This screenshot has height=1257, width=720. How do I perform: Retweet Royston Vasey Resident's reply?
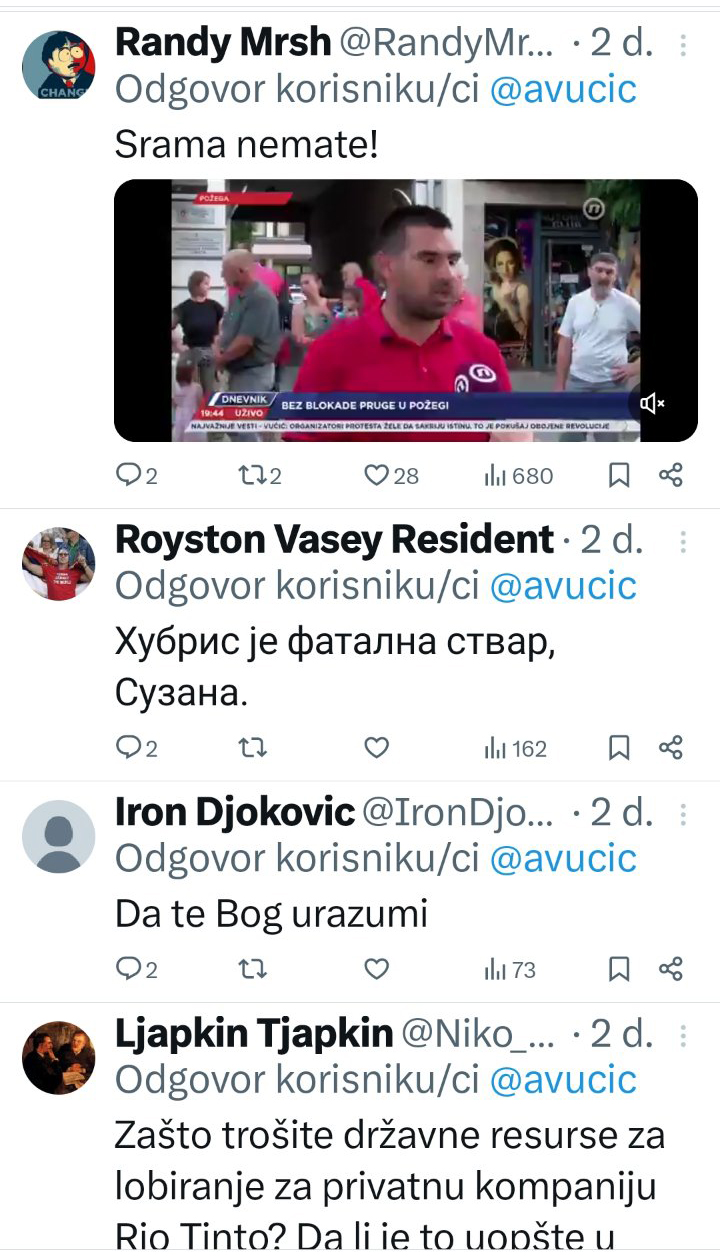pos(255,747)
